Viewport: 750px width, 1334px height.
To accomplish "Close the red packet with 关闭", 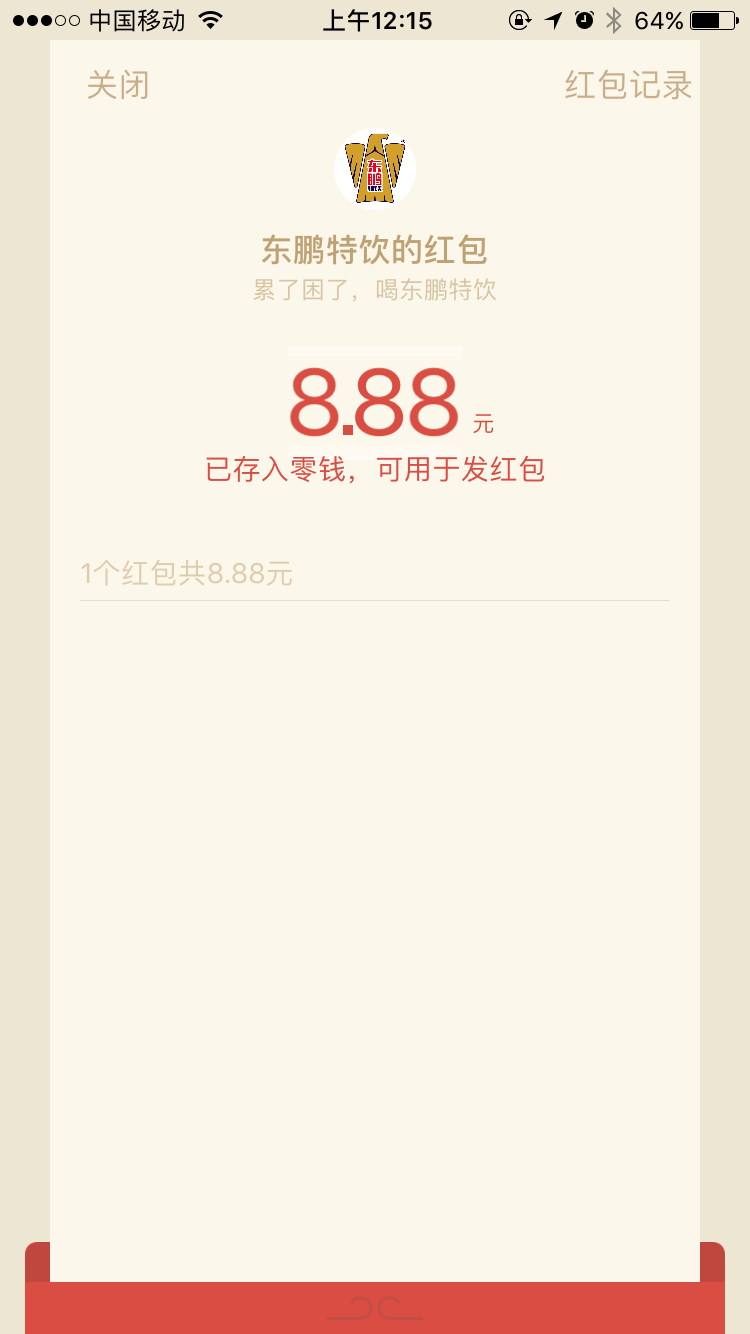I will pyautogui.click(x=118, y=85).
